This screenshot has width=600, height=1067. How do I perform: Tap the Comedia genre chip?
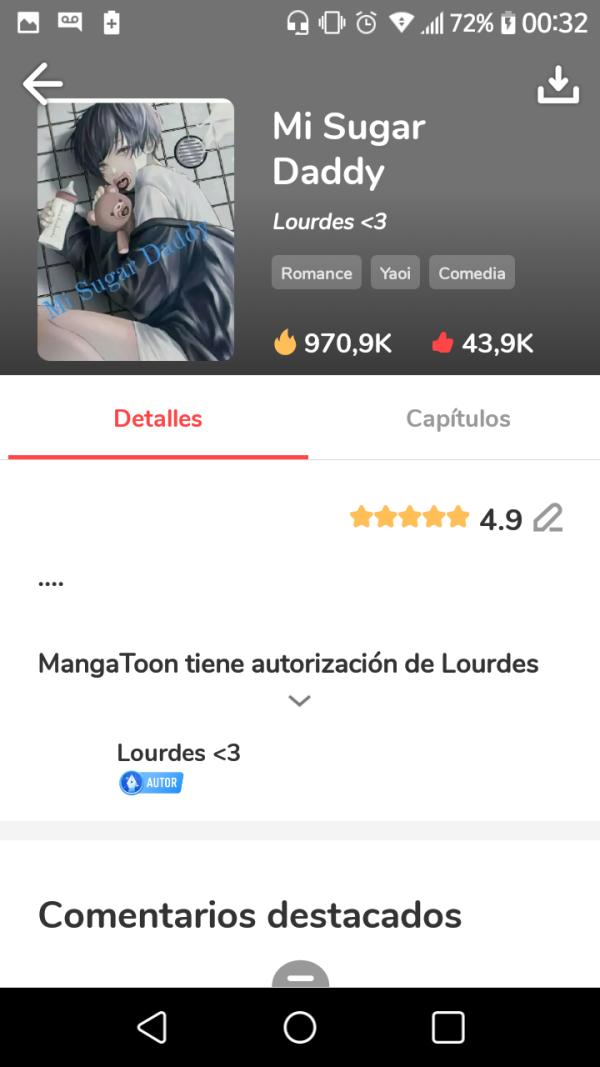(x=472, y=273)
